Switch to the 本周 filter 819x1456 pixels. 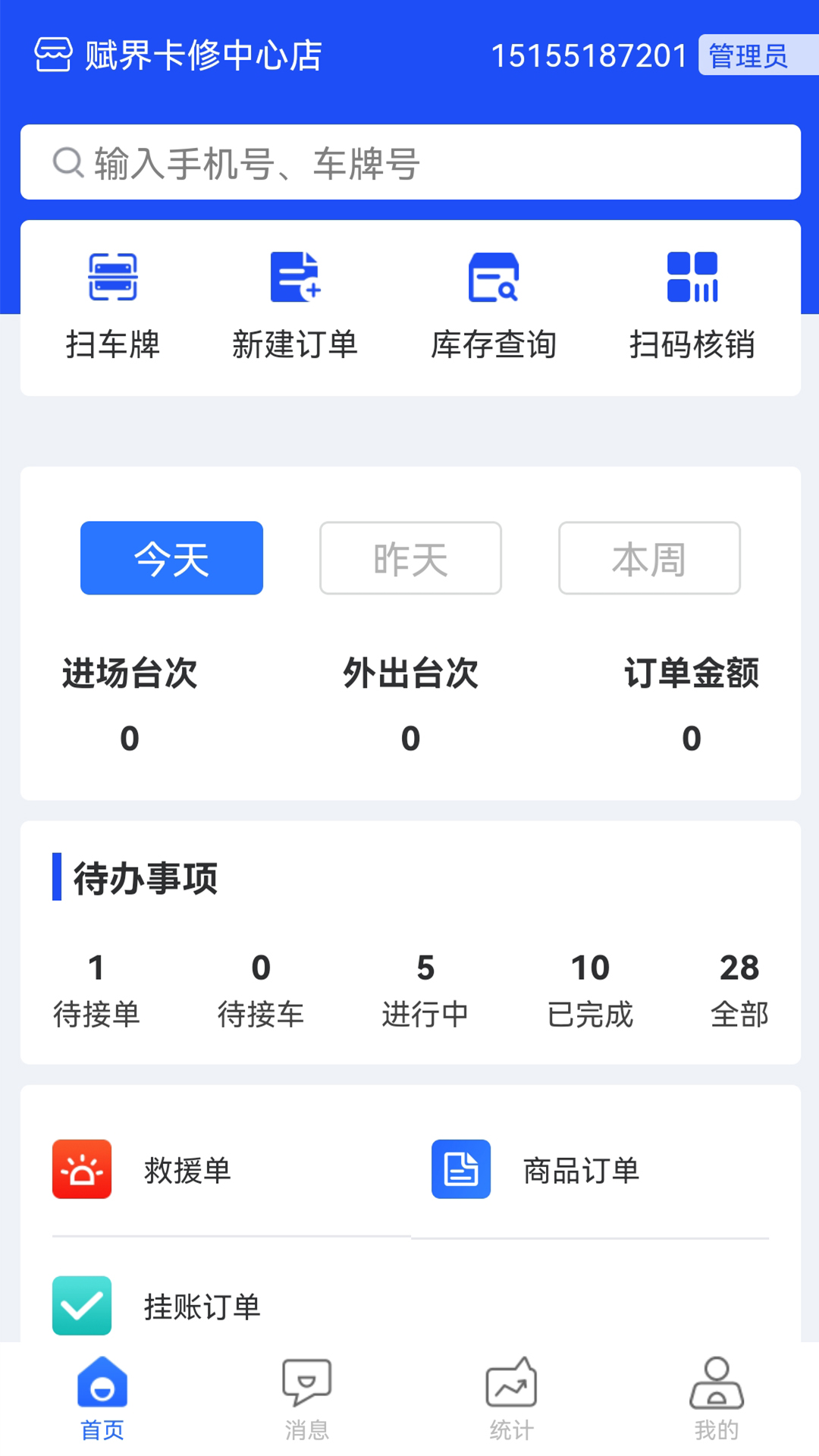click(x=648, y=557)
